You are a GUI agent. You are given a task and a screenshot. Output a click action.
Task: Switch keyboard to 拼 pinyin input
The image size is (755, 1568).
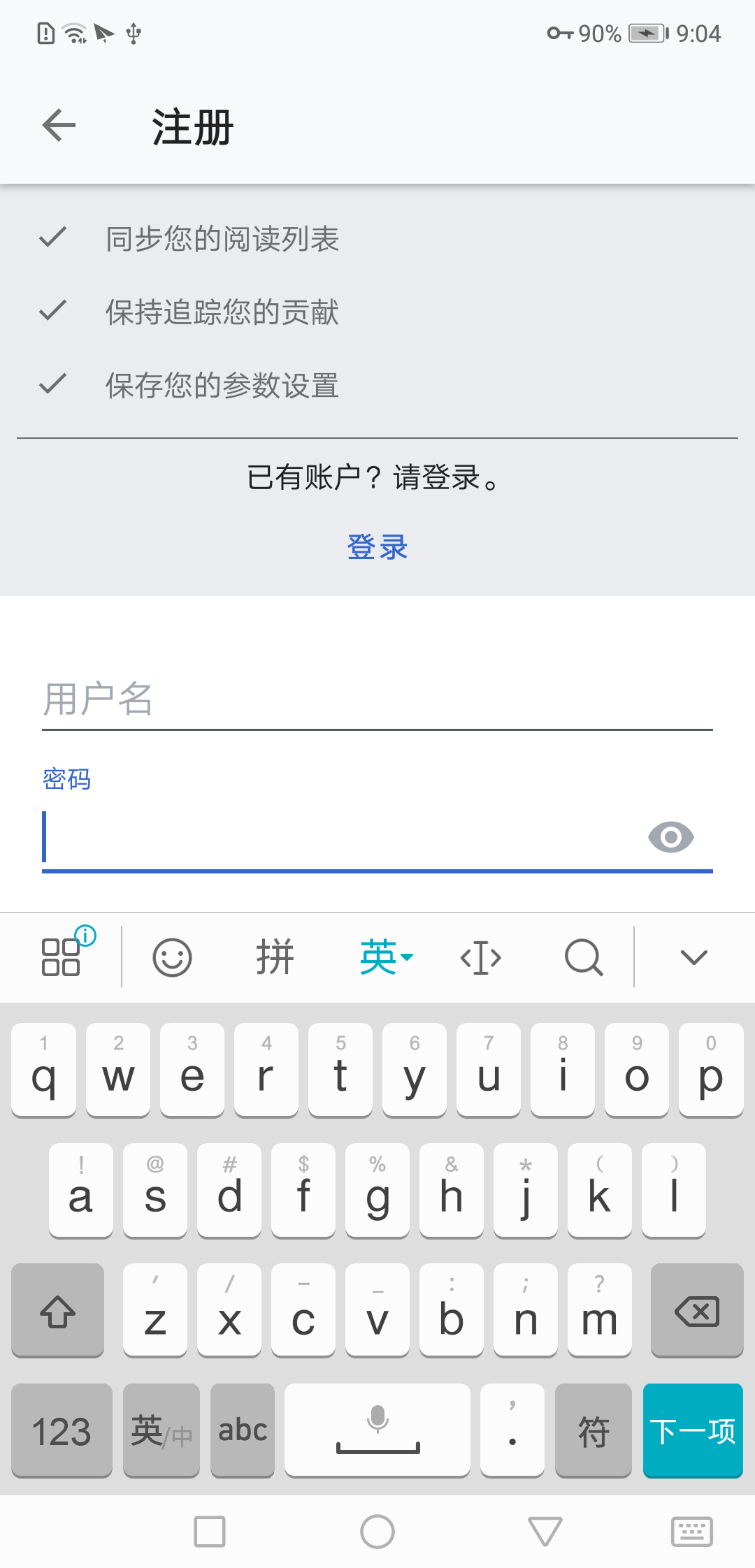click(x=275, y=957)
